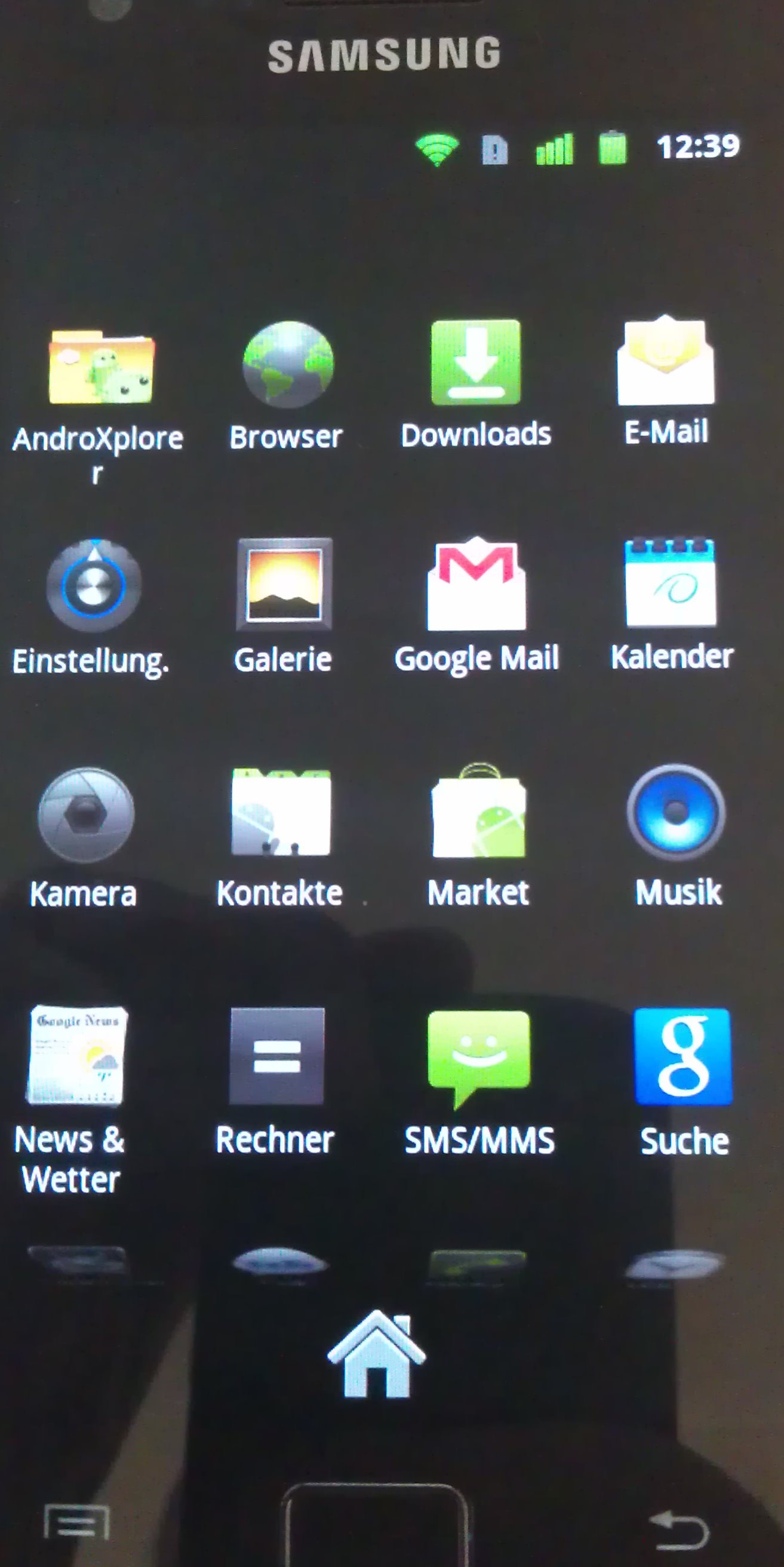The image size is (784, 1567).
Task: Tap the home icon to leave the drawer
Action: coord(377,1357)
